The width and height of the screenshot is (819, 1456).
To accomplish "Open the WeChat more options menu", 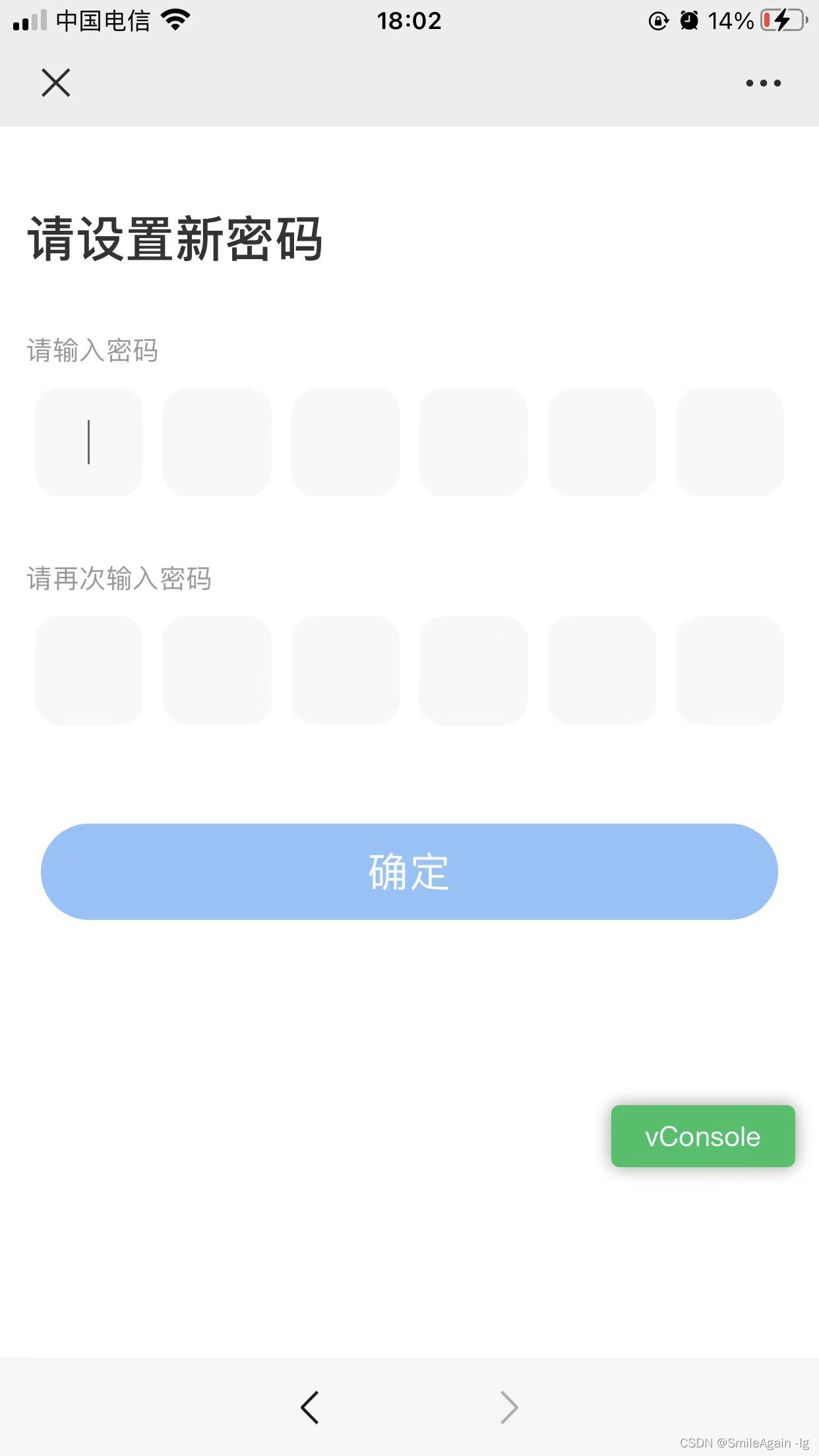I will [x=762, y=82].
